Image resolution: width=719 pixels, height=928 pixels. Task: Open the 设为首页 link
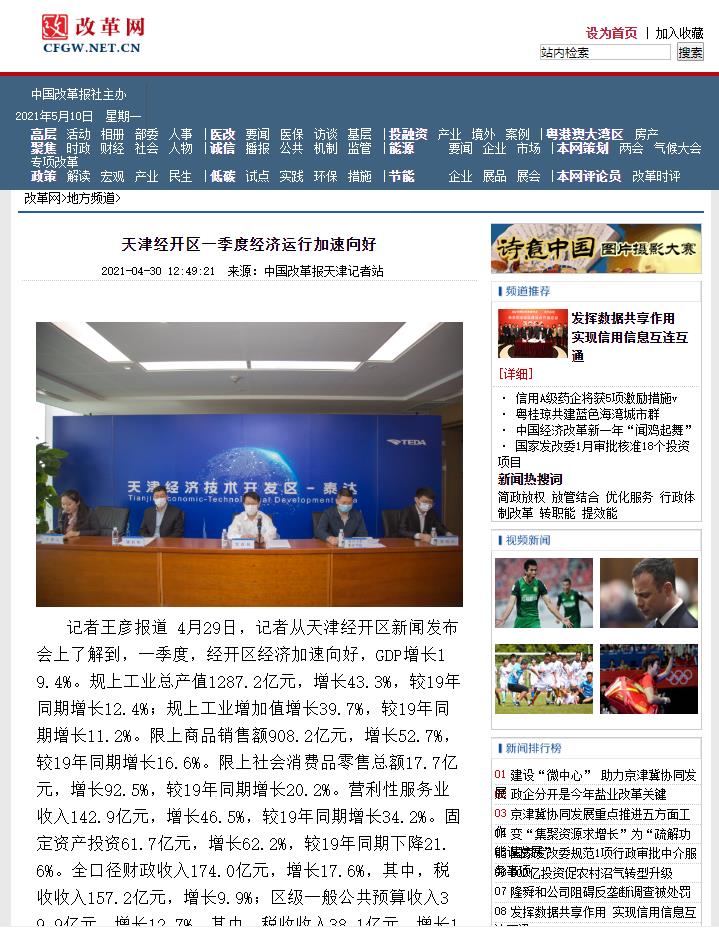coord(611,33)
